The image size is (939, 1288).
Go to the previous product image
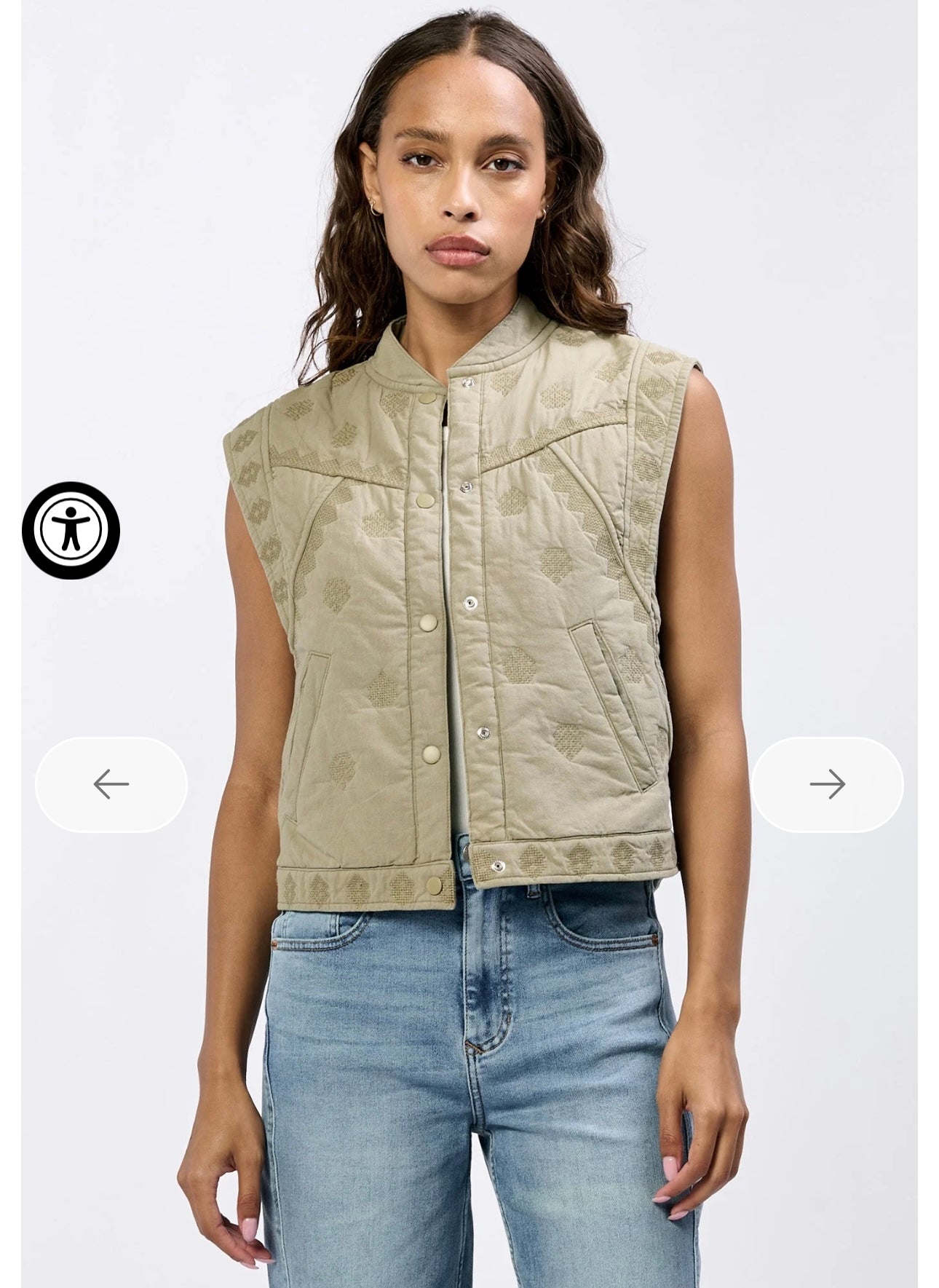[111, 784]
